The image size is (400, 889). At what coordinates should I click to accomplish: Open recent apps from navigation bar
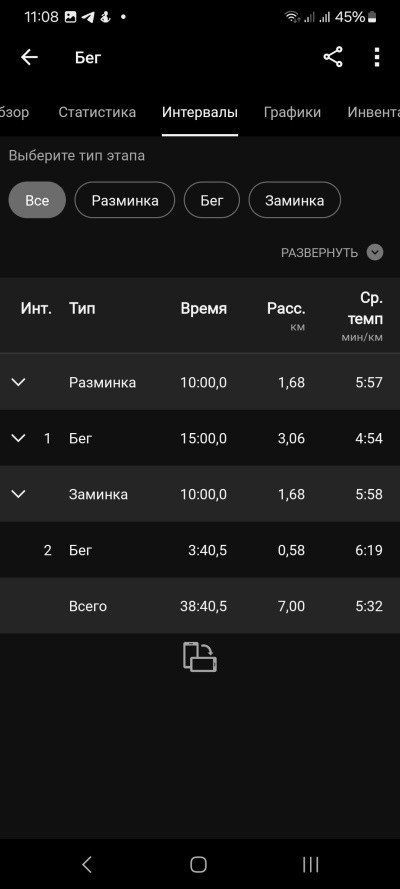click(310, 864)
